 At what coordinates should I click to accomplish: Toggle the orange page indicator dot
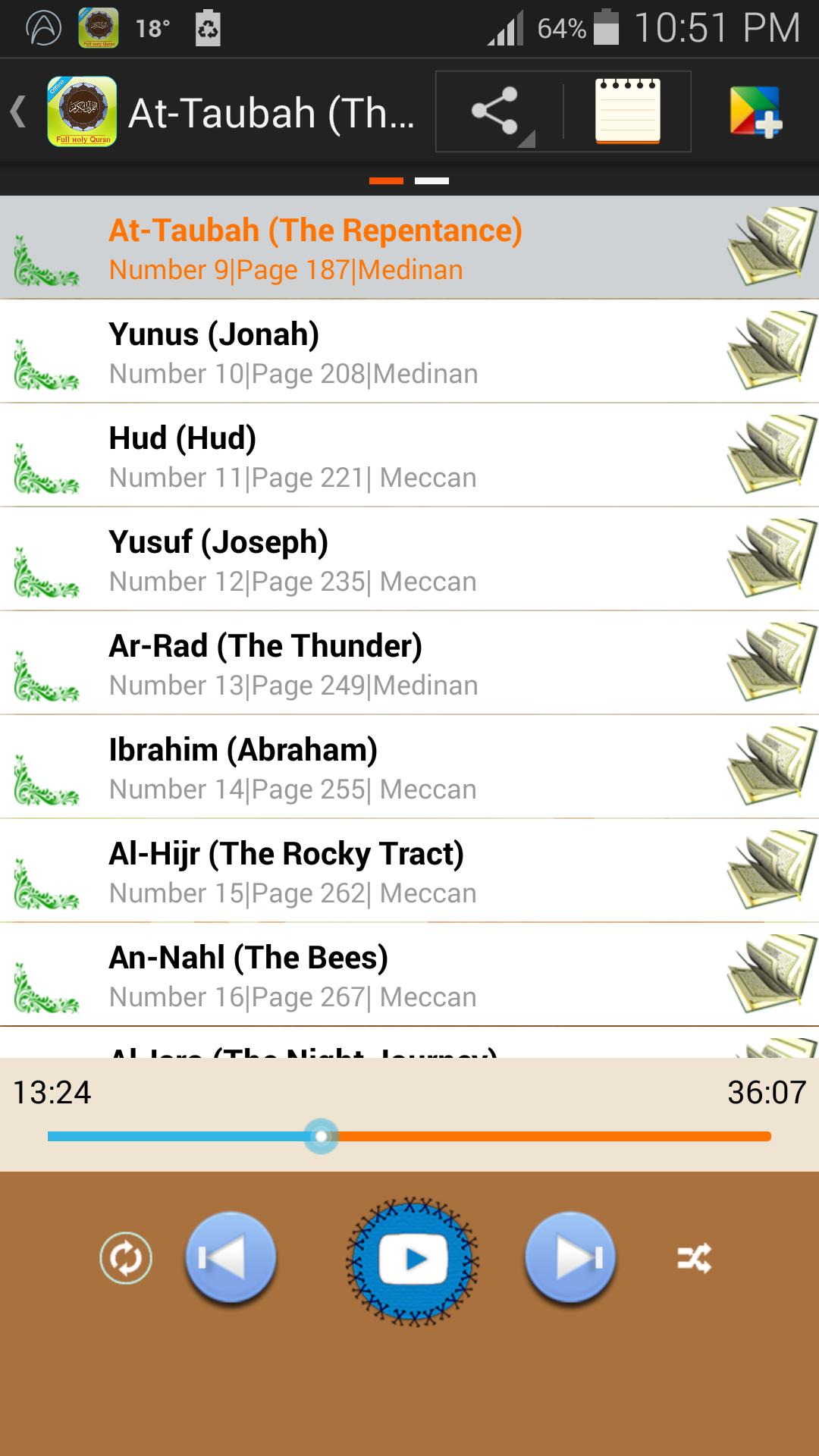(385, 180)
